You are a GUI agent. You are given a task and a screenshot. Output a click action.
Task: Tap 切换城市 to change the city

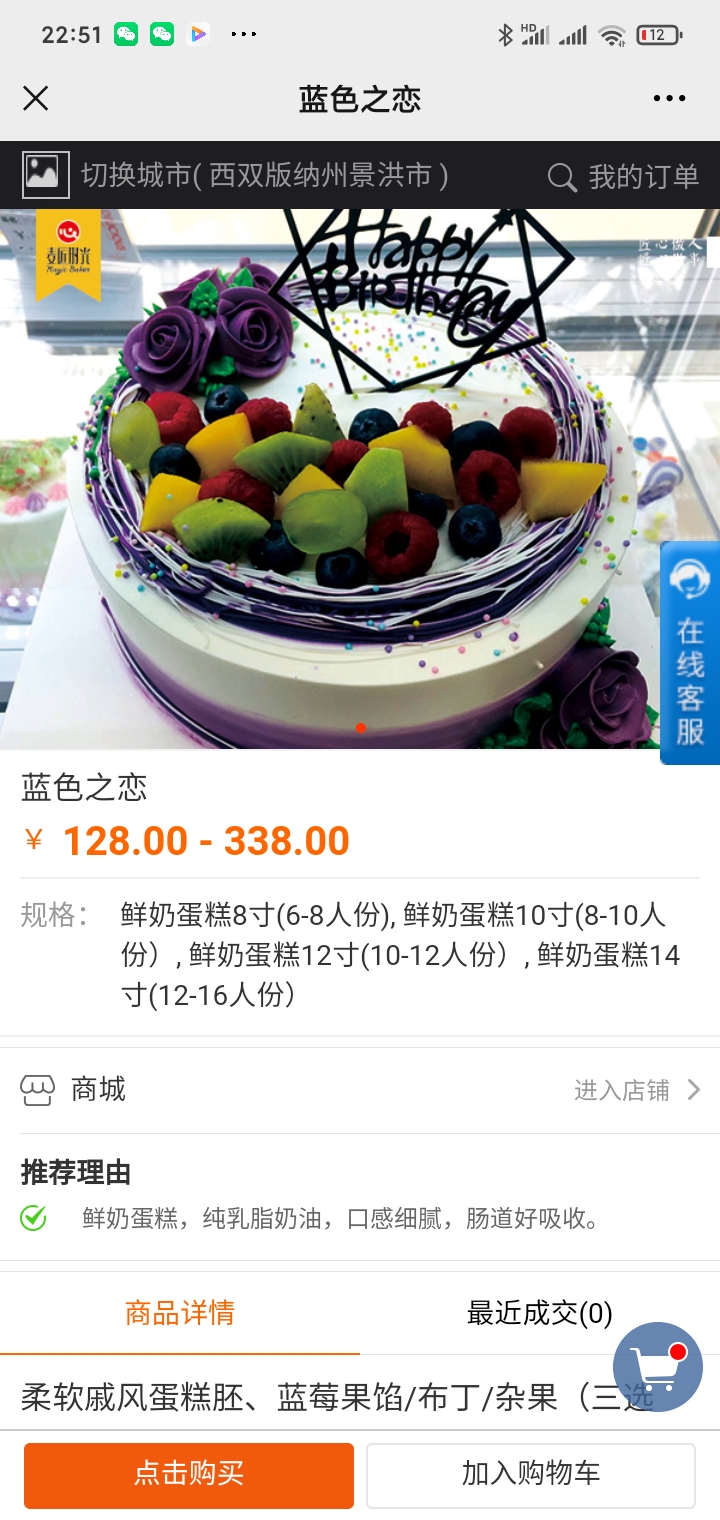coord(264,176)
